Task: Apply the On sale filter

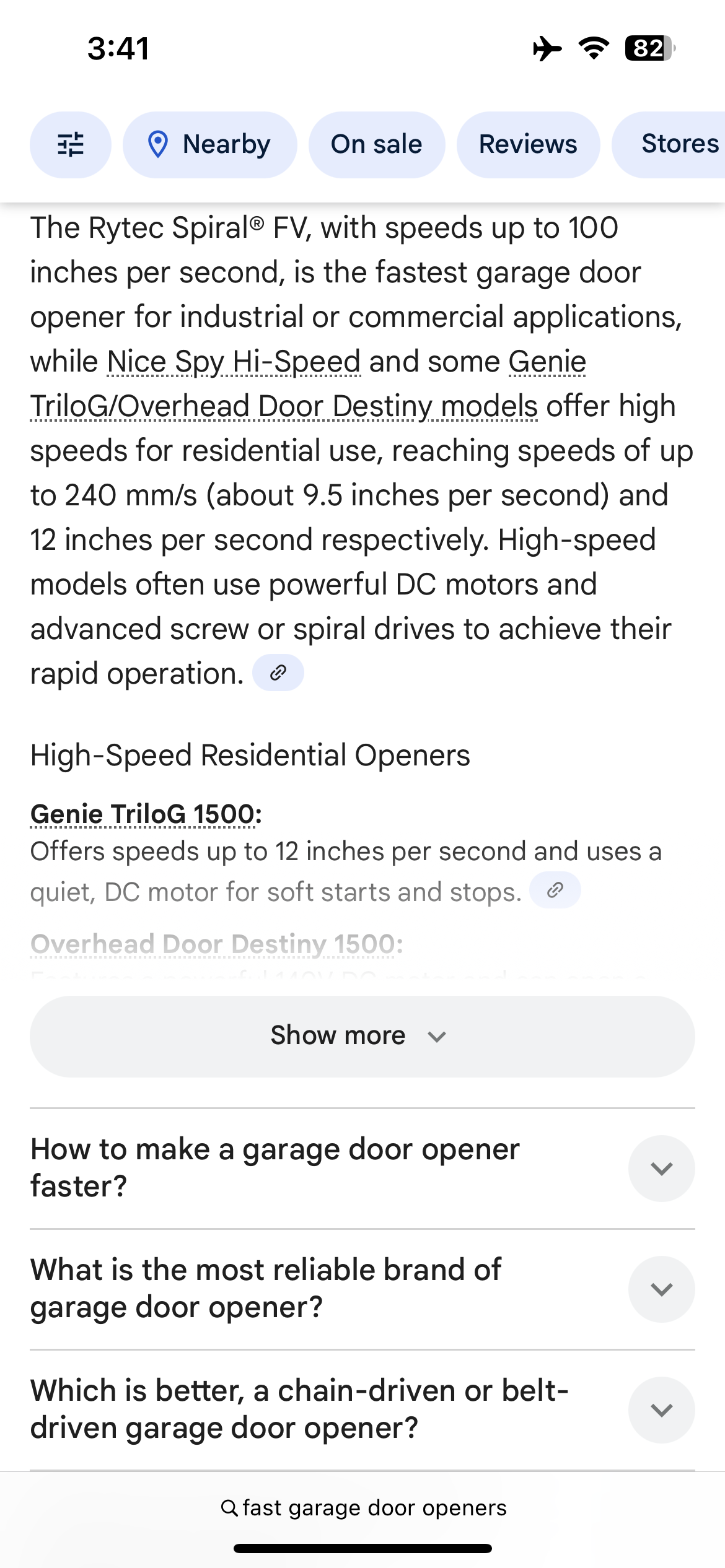Action: coord(377,145)
